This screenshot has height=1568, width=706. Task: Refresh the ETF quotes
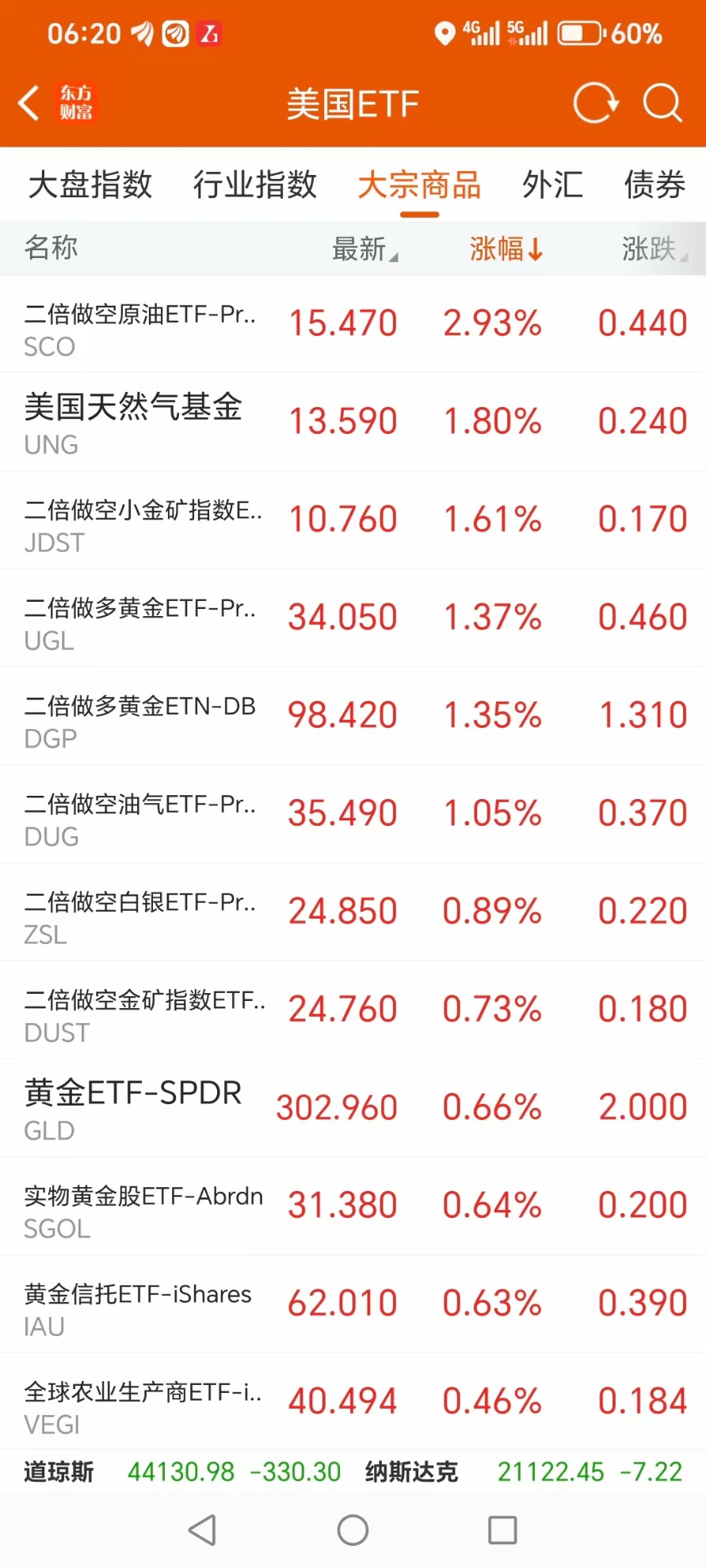(595, 103)
